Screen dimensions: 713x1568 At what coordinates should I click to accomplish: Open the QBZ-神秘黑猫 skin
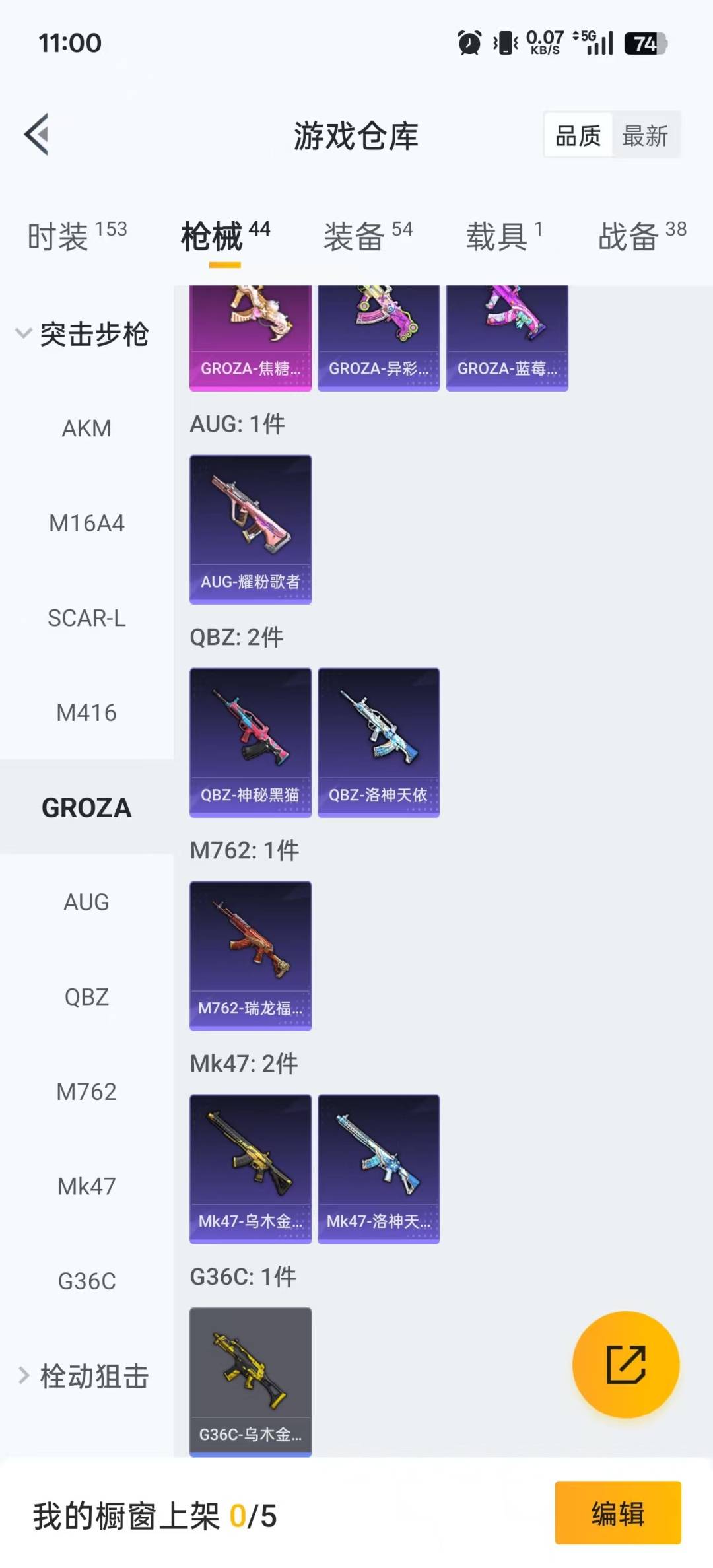click(x=250, y=742)
